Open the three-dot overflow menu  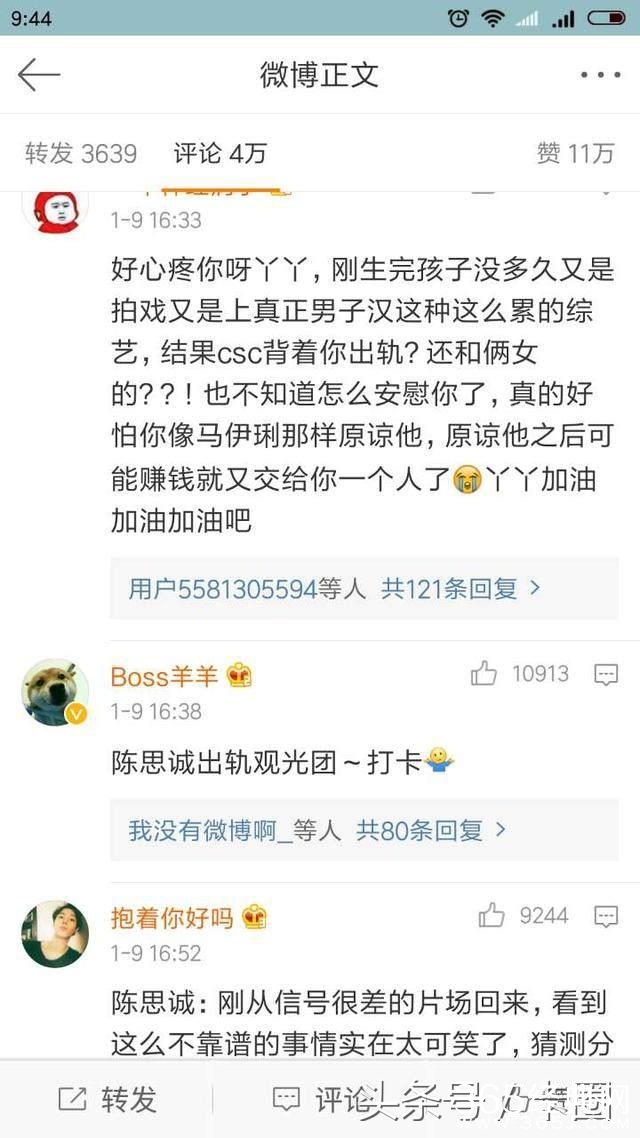pyautogui.click(x=599, y=75)
